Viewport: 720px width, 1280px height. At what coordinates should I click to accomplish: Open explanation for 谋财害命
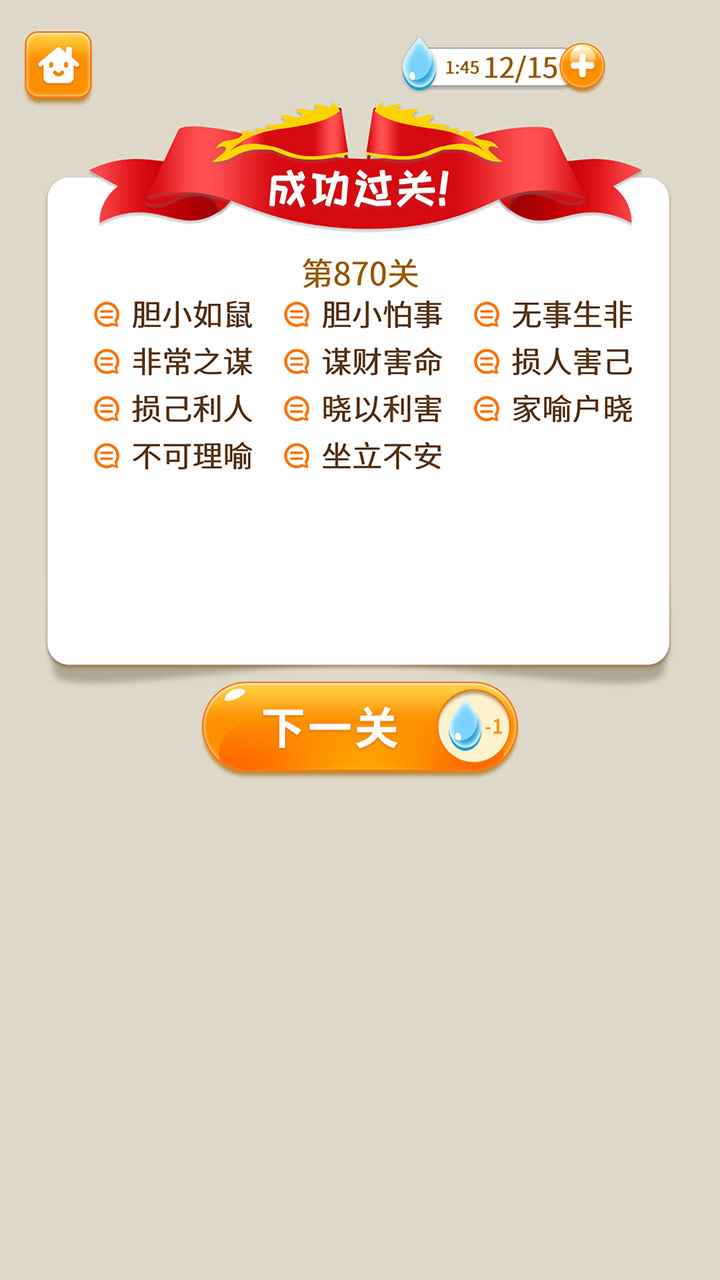(363, 362)
